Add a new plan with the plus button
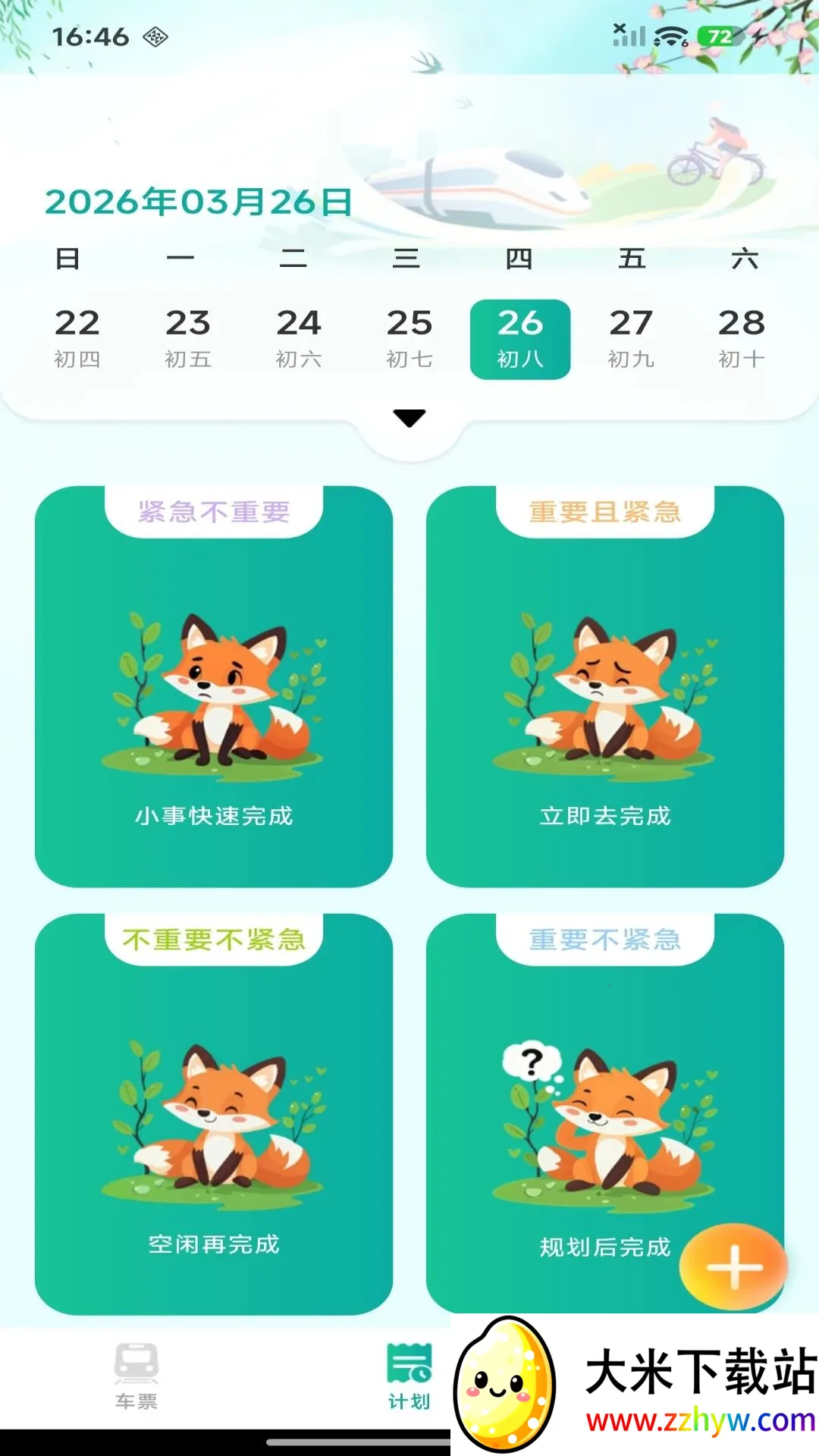The image size is (819, 1456). pos(733,1266)
